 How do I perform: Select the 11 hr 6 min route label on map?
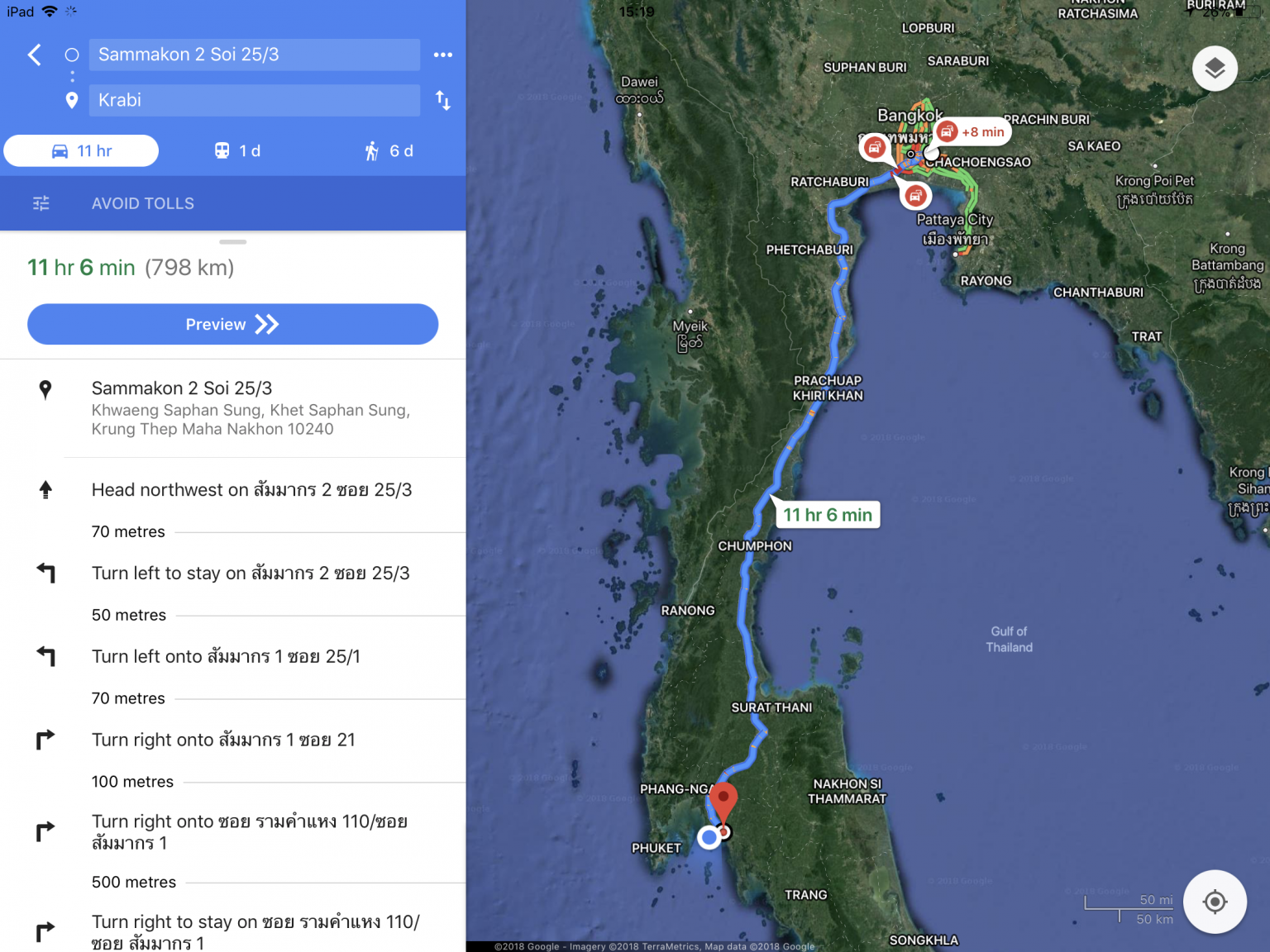pyautogui.click(x=827, y=515)
